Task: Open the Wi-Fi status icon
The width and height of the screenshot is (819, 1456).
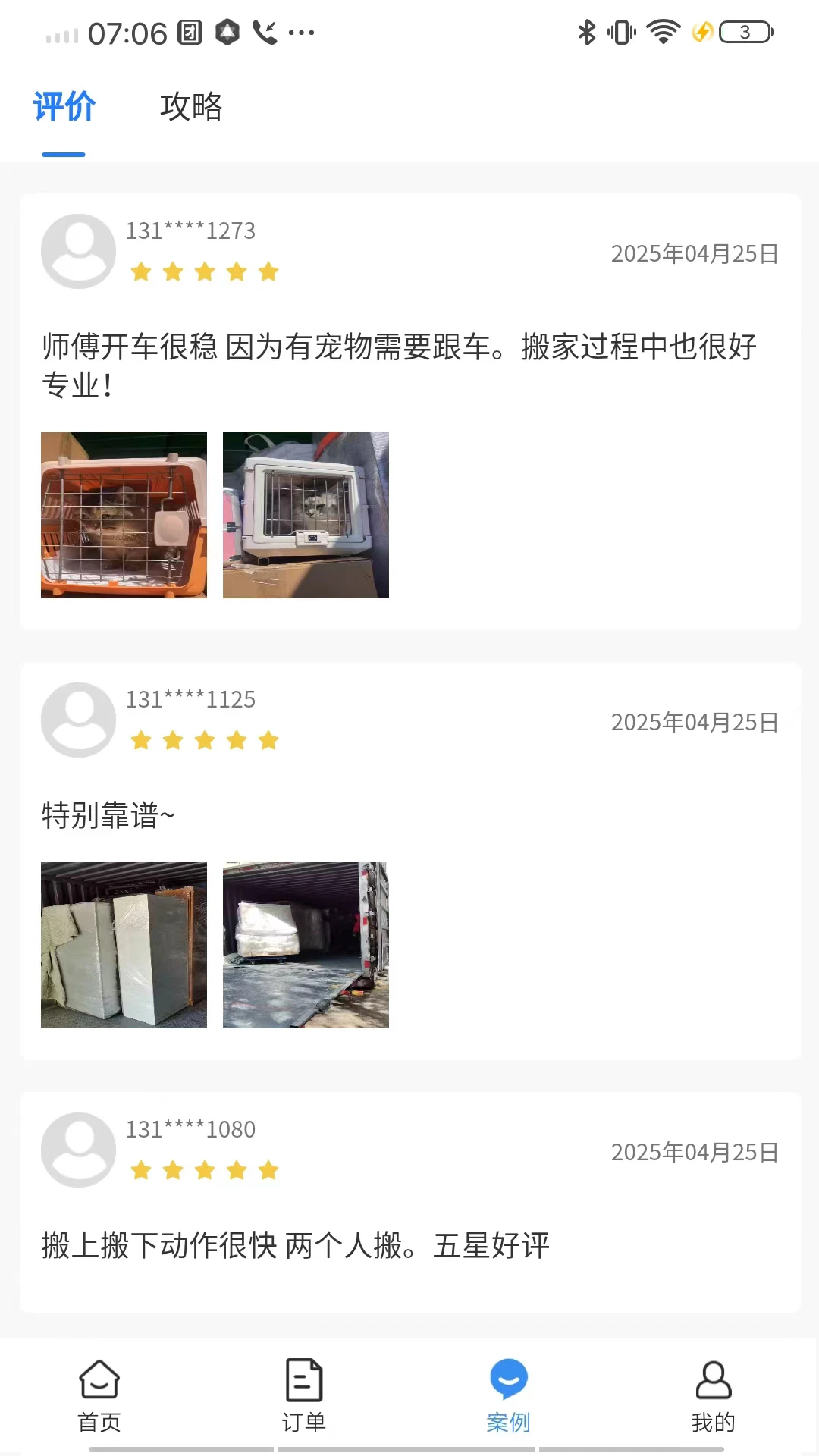Action: [661, 32]
